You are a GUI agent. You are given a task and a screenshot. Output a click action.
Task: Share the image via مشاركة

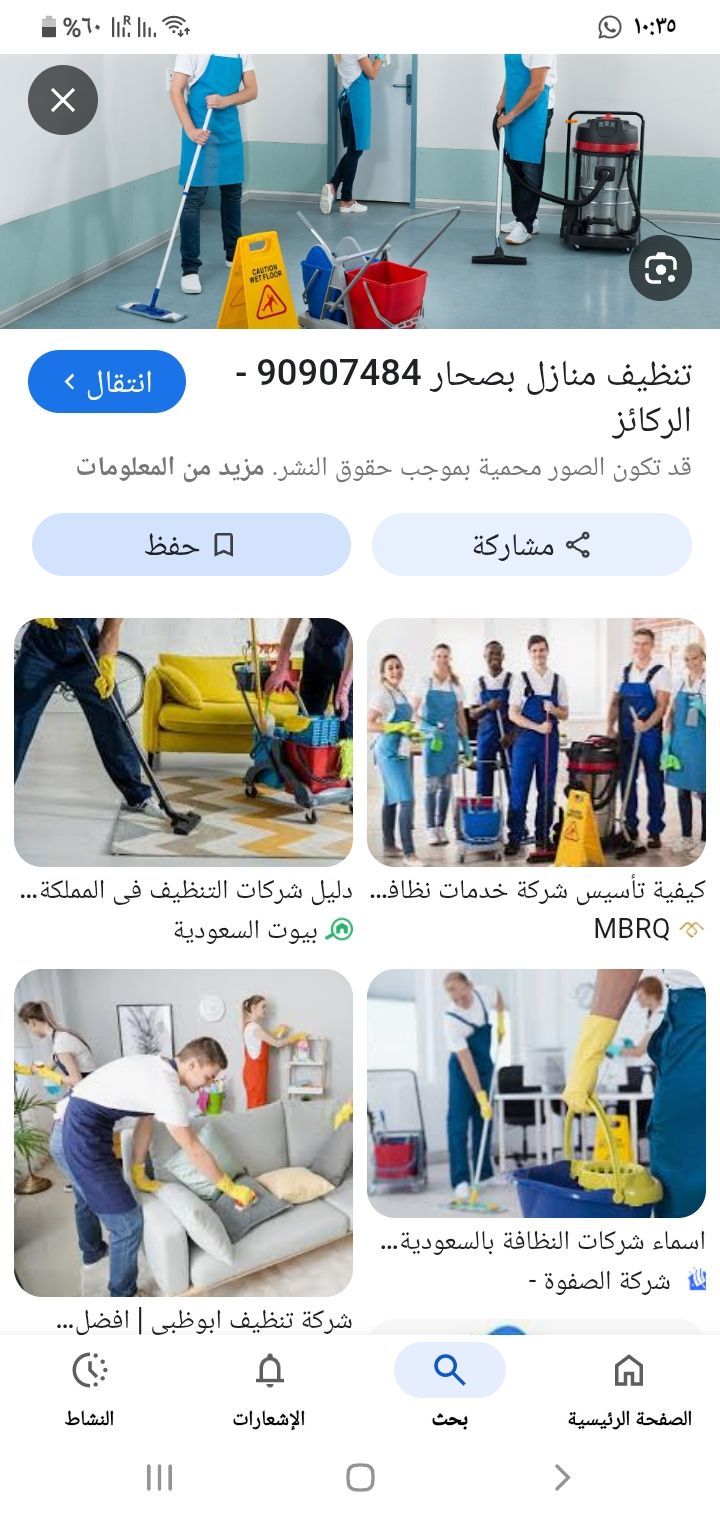pos(531,545)
